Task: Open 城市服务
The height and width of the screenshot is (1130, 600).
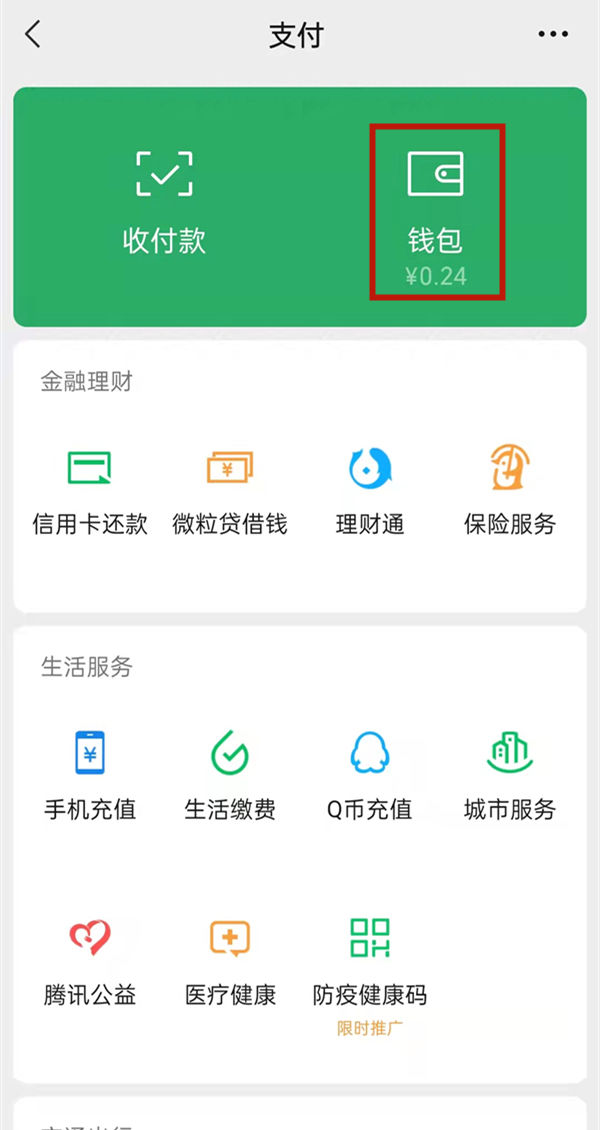Action: pyautogui.click(x=510, y=776)
